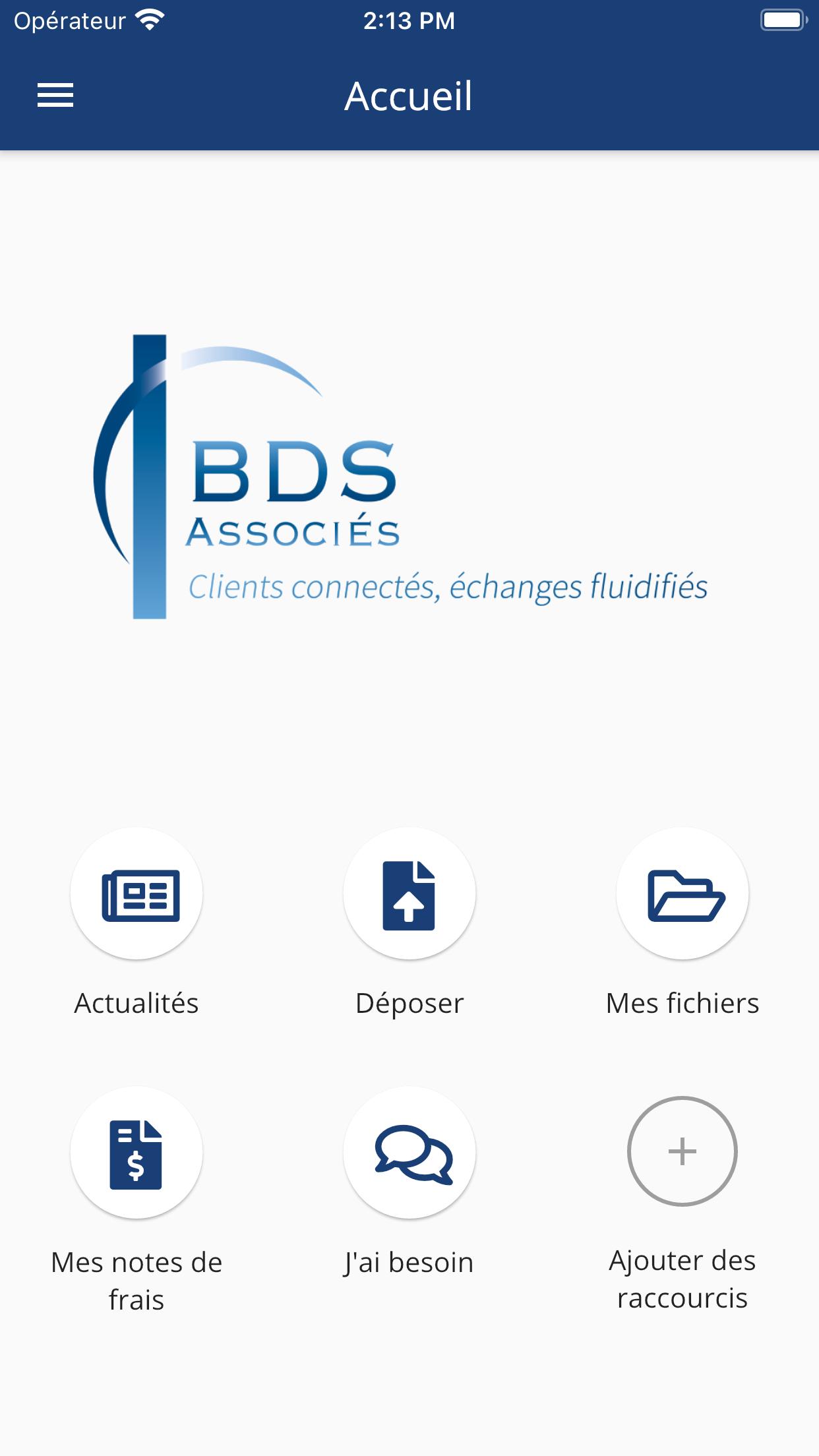Open Mes fichiers folder

pyautogui.click(x=682, y=894)
